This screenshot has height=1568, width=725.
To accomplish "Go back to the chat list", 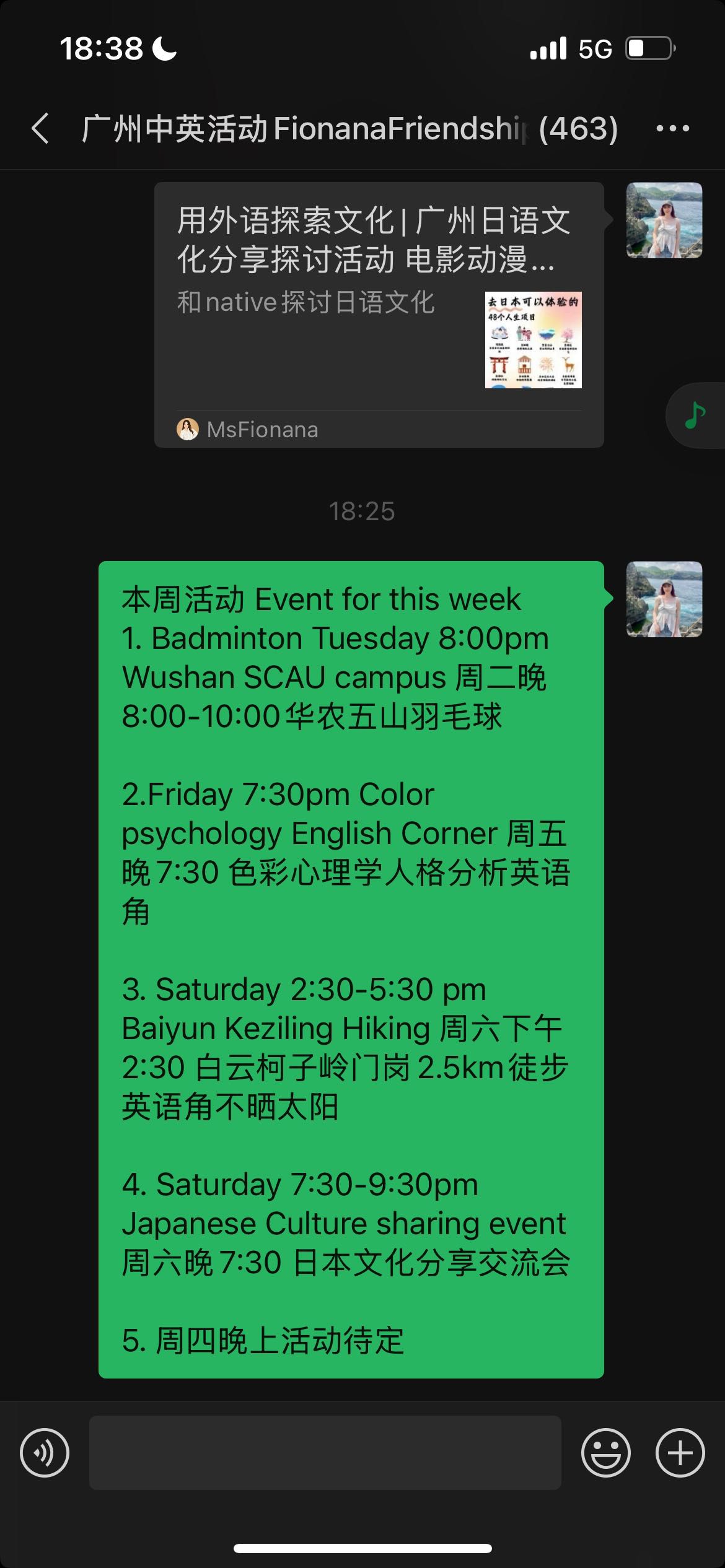I will coord(41,129).
